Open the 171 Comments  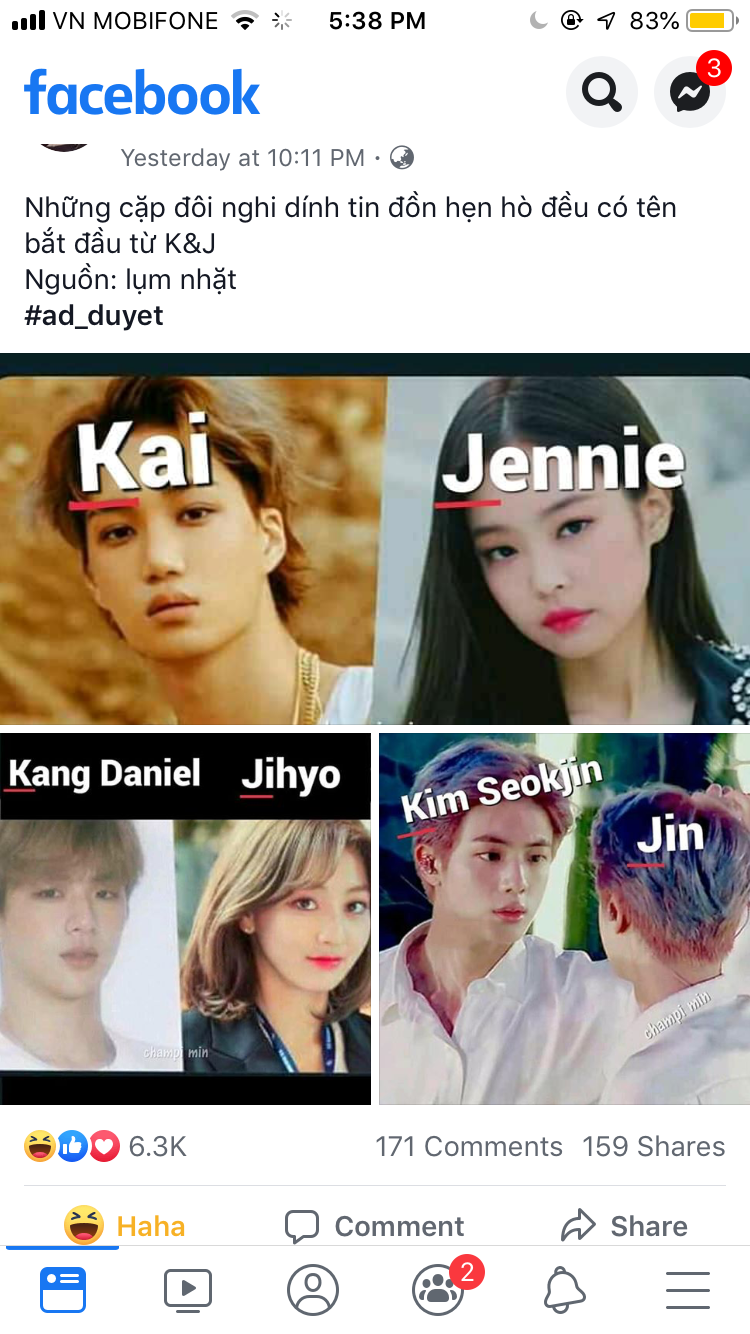coord(468,1146)
